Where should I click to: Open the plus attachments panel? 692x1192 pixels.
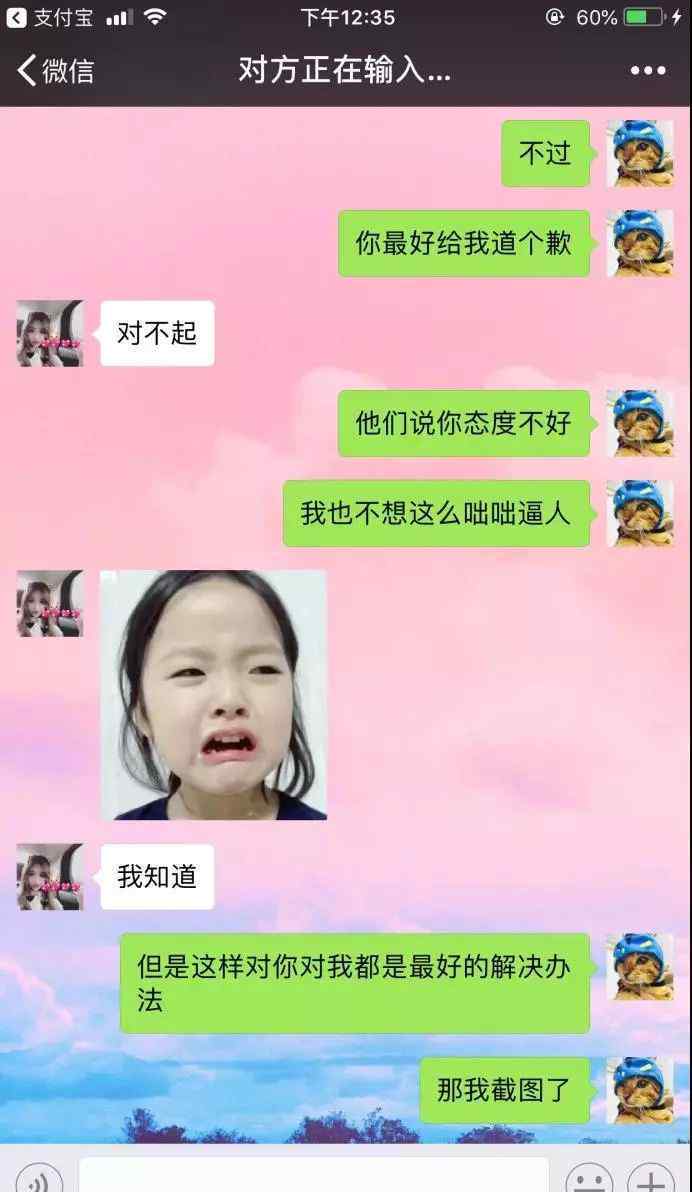651,1178
